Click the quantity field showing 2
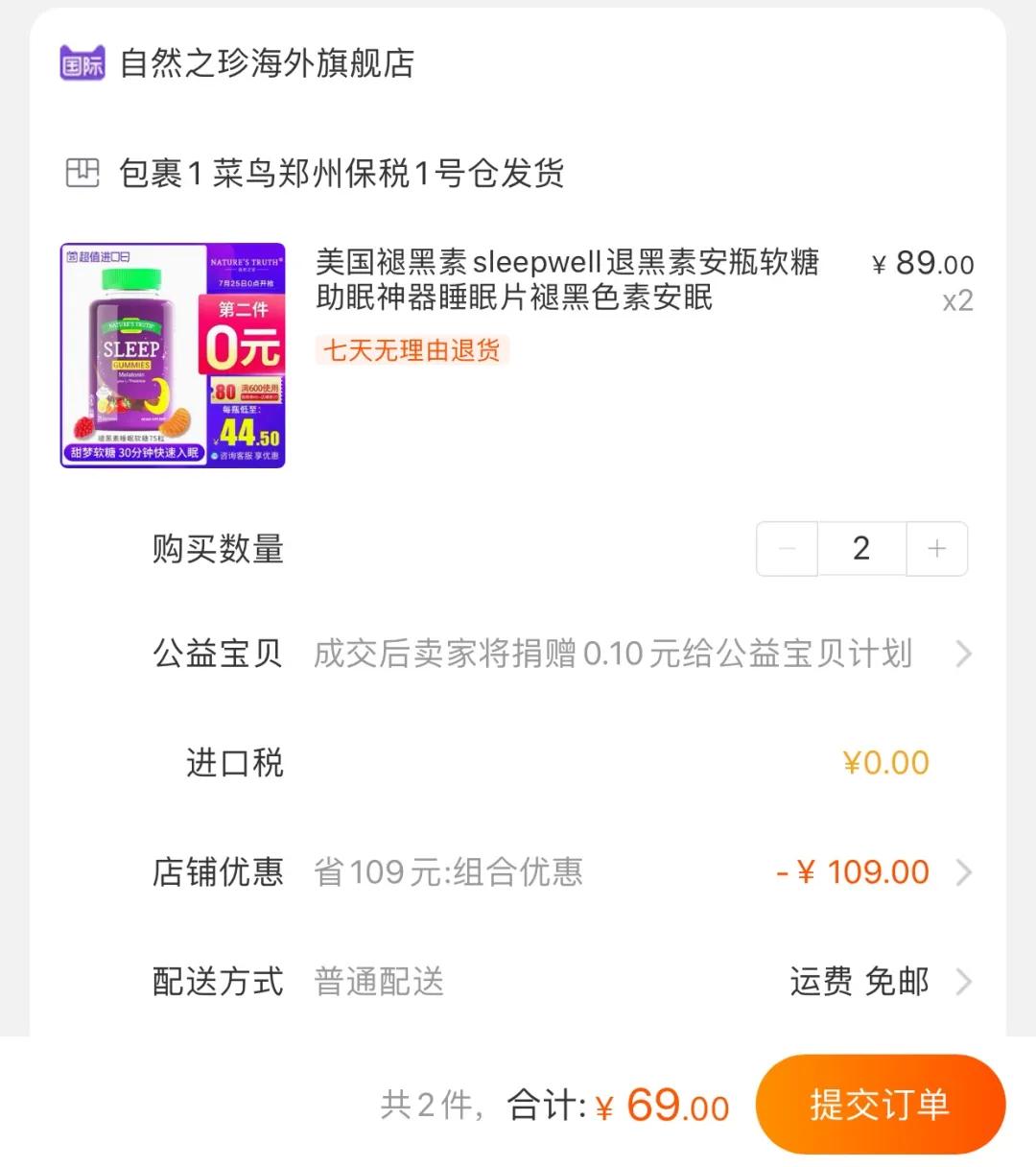This screenshot has width=1036, height=1167. click(x=860, y=548)
